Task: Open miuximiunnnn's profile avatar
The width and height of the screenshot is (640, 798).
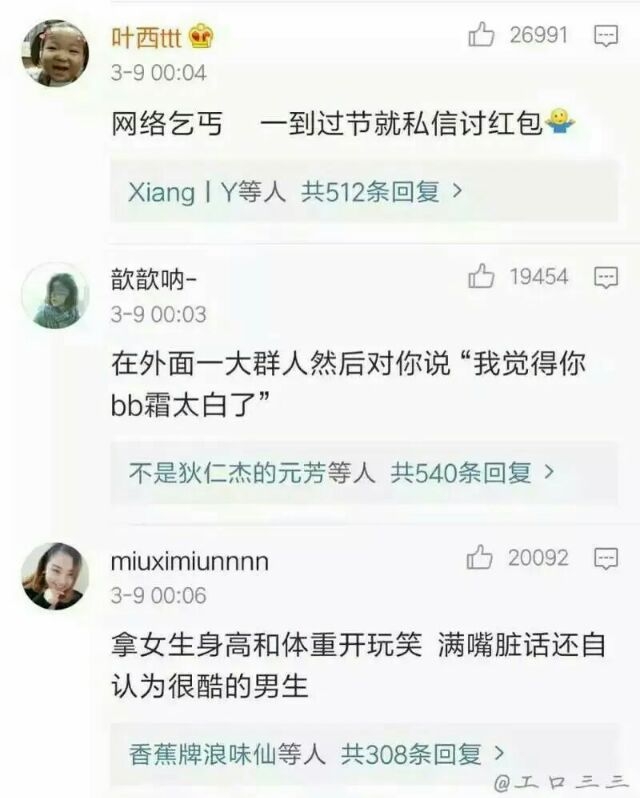Action: click(55, 576)
